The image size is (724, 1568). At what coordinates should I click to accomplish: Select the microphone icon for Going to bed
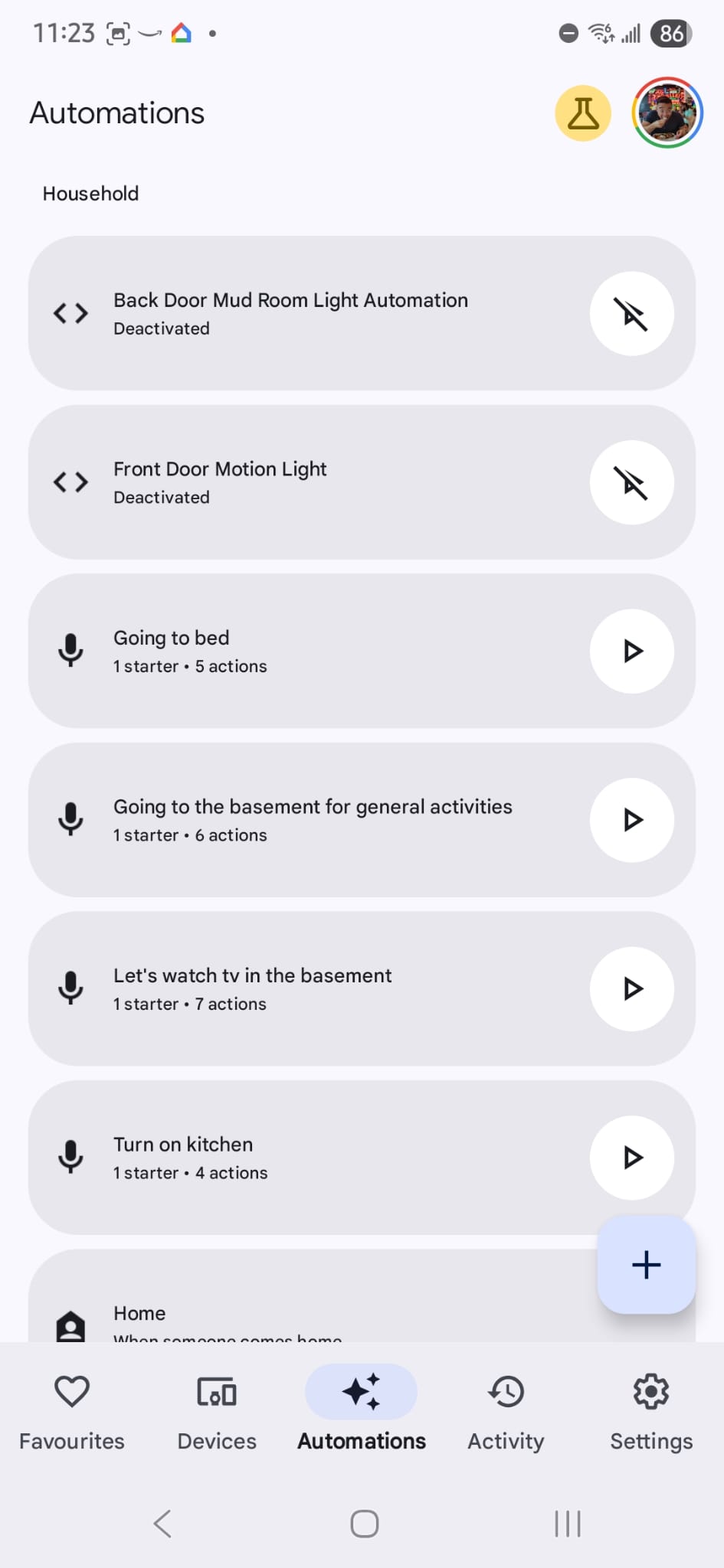(70, 650)
